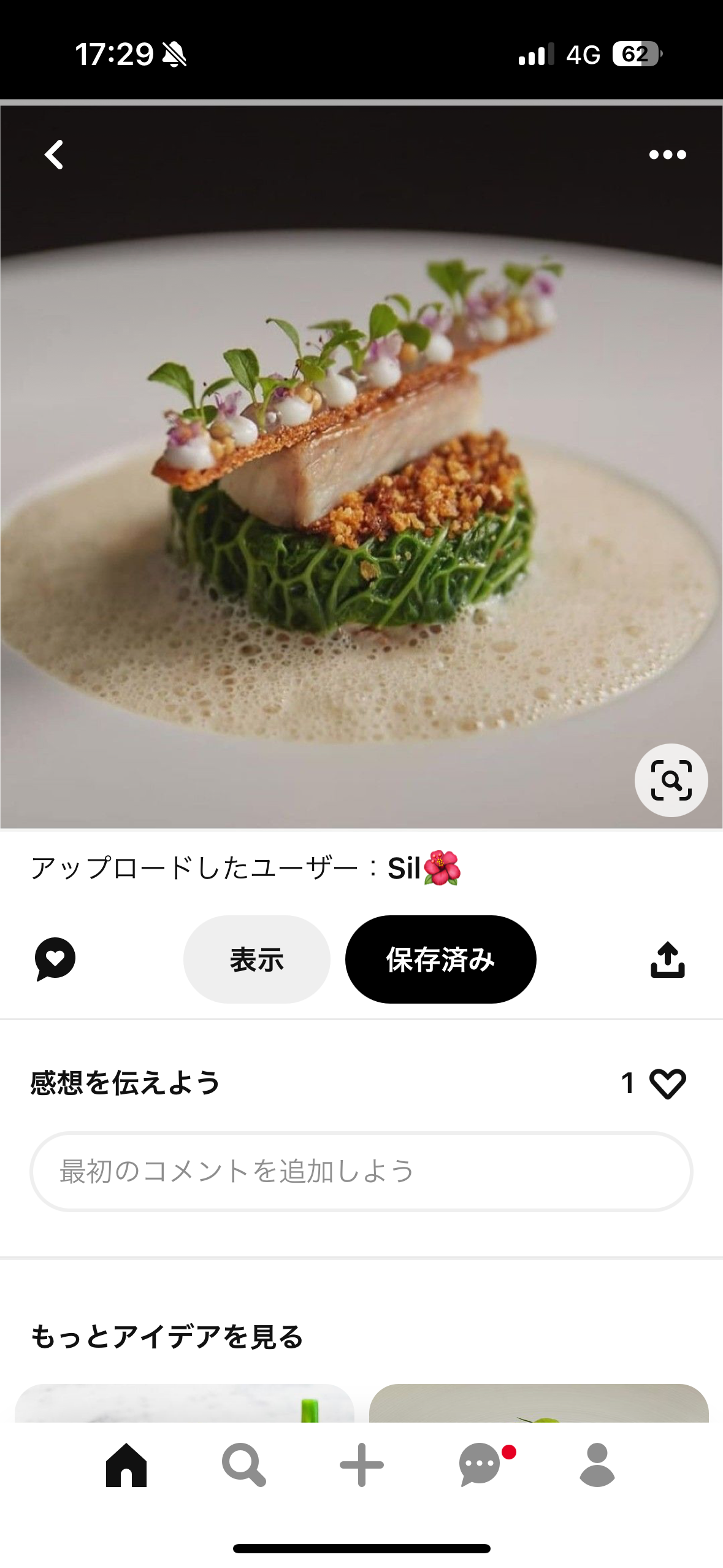Go back using the top-left arrow
This screenshot has width=723, height=1568.
point(54,155)
